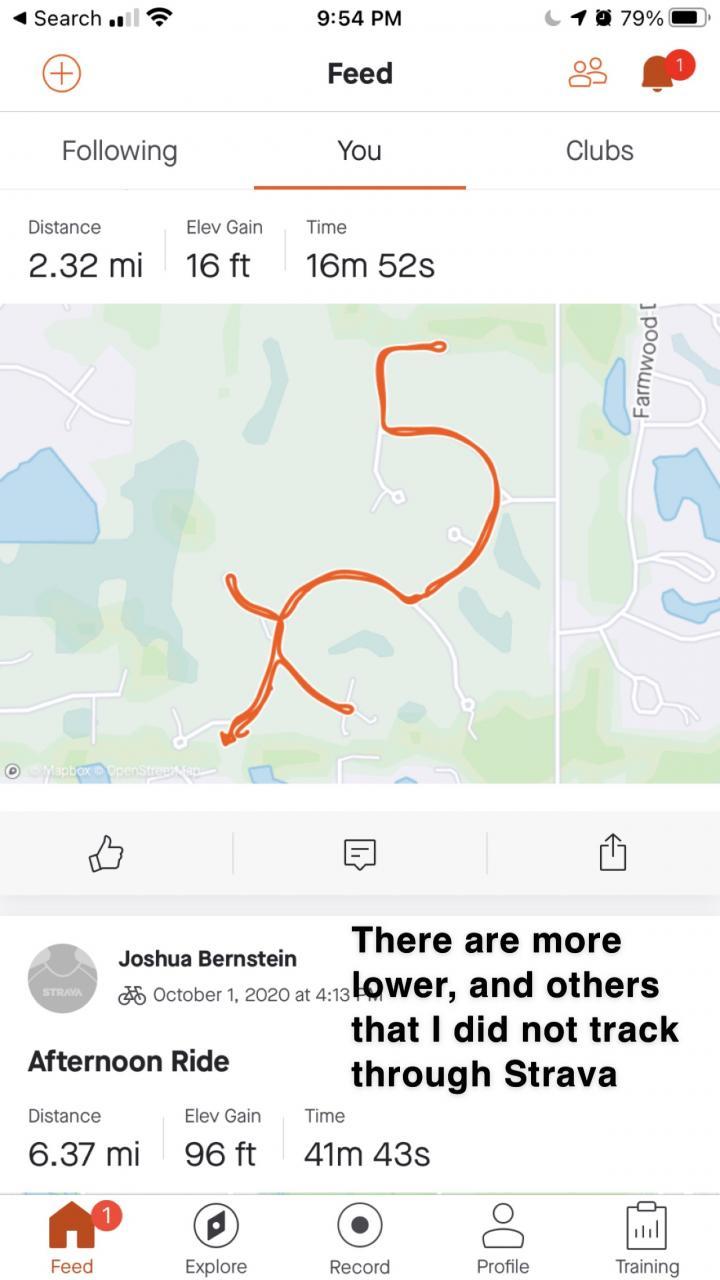Screen dimensions: 720x1280
Task: Select the You tab
Action: 359,151
